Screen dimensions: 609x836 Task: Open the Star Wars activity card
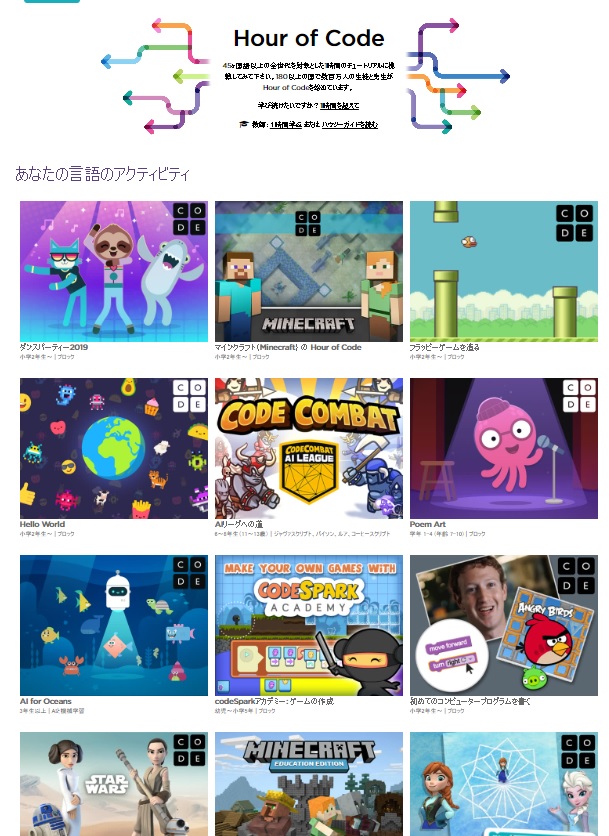[113, 785]
